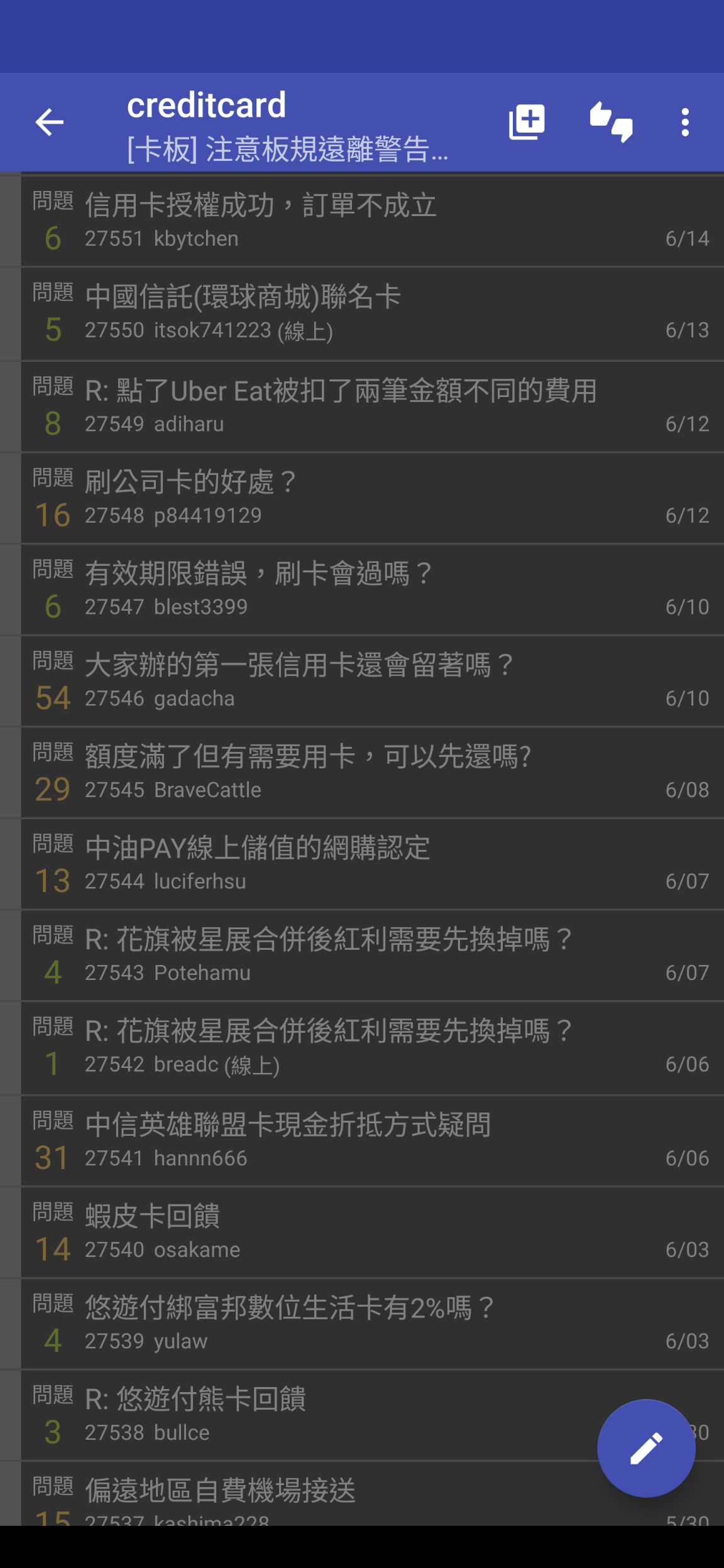Open post 大家辦的第一張信用卡還會留著嗎？
724x1568 pixels.
pos(372,681)
